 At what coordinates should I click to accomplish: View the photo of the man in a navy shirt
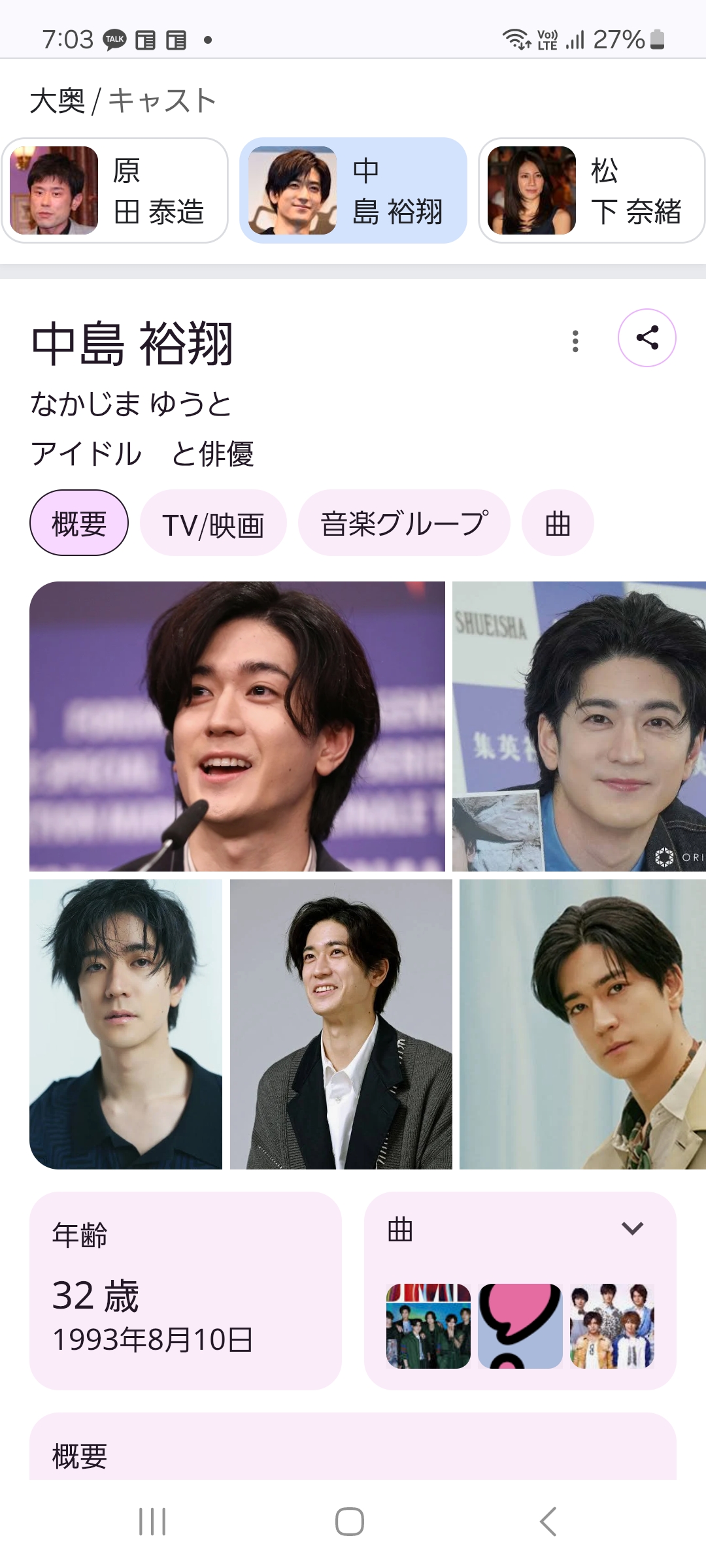coord(126,1024)
